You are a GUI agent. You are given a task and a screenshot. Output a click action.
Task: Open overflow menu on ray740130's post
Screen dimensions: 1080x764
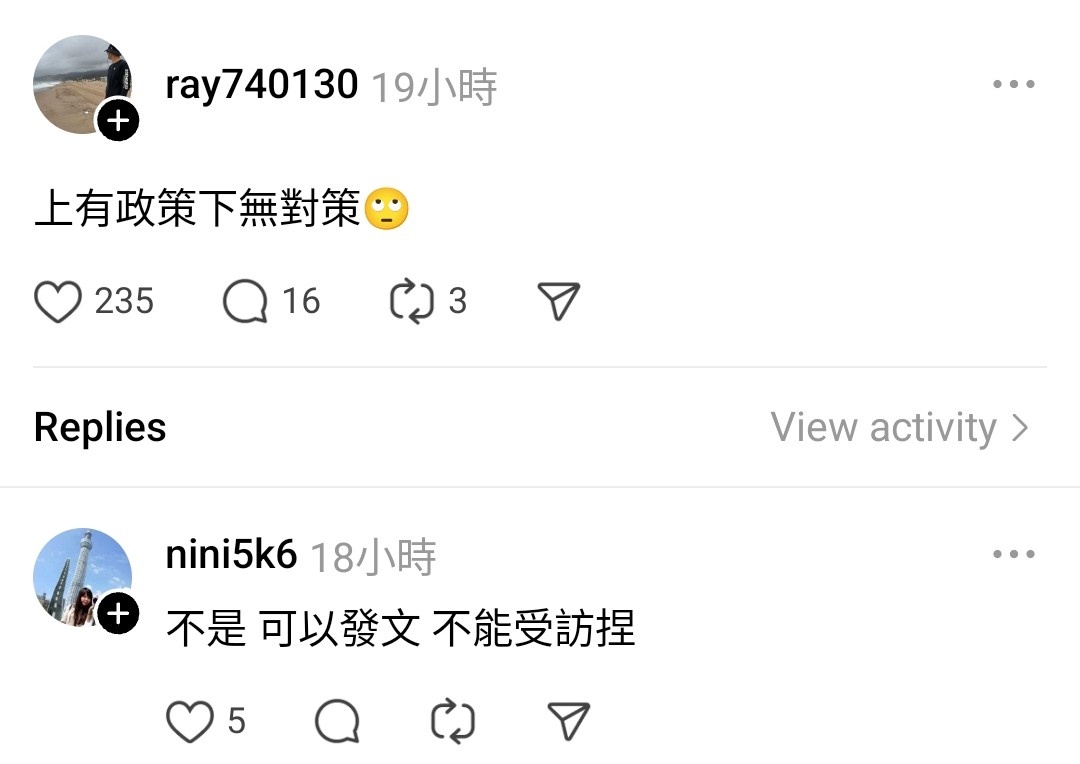[x=1013, y=85]
